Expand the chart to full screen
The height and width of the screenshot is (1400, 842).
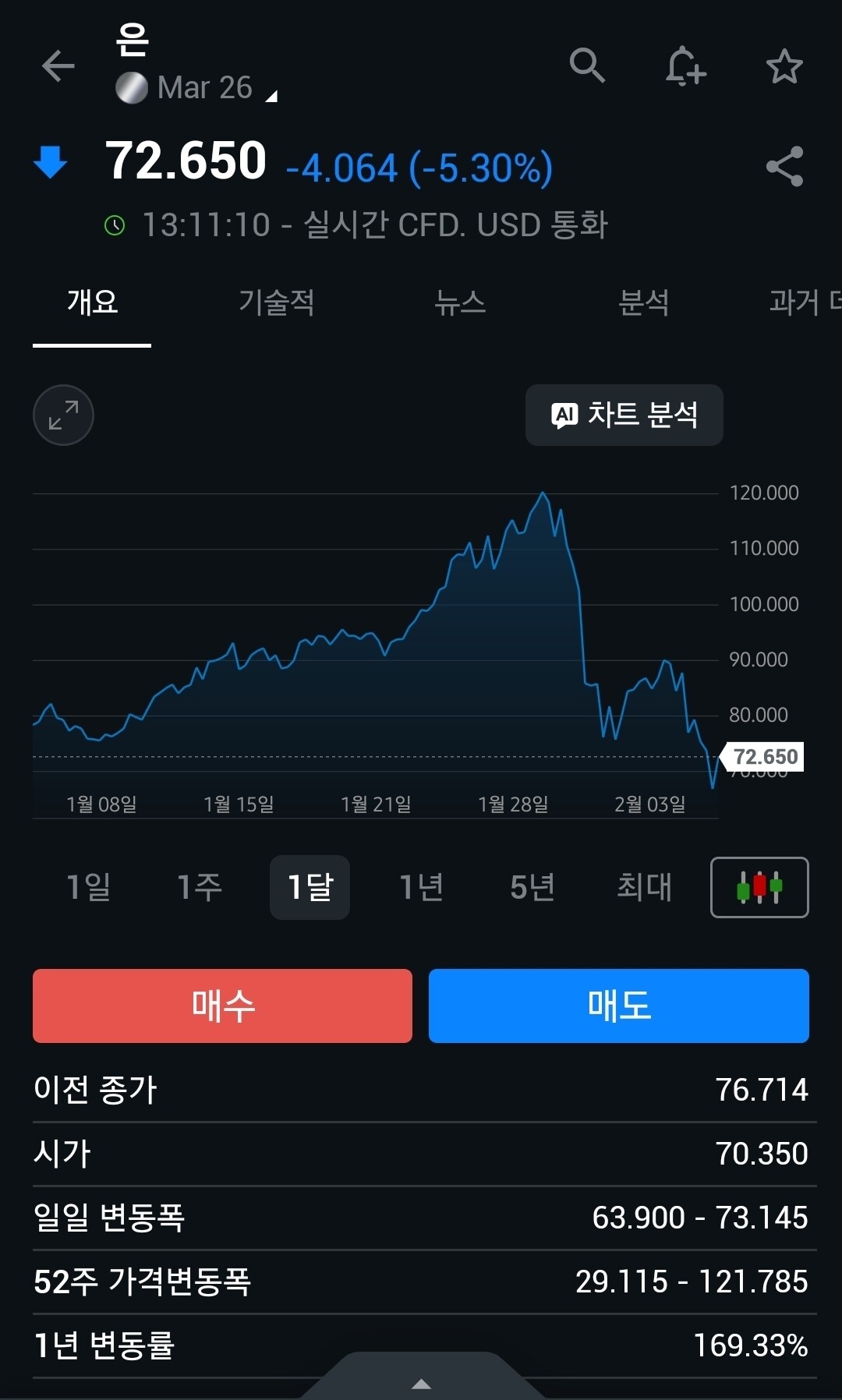(x=63, y=415)
